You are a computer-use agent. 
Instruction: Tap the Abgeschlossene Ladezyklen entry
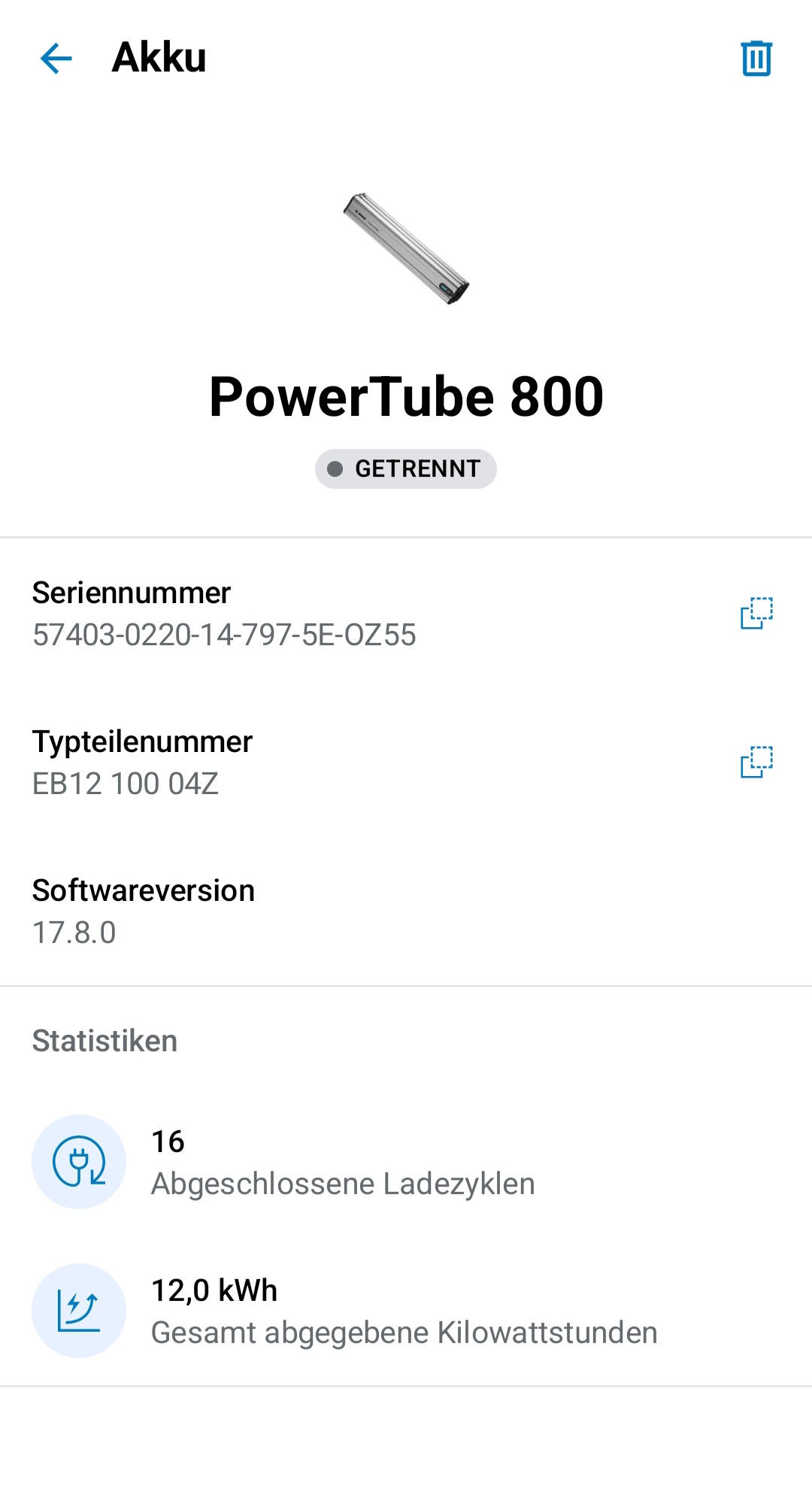(343, 1162)
